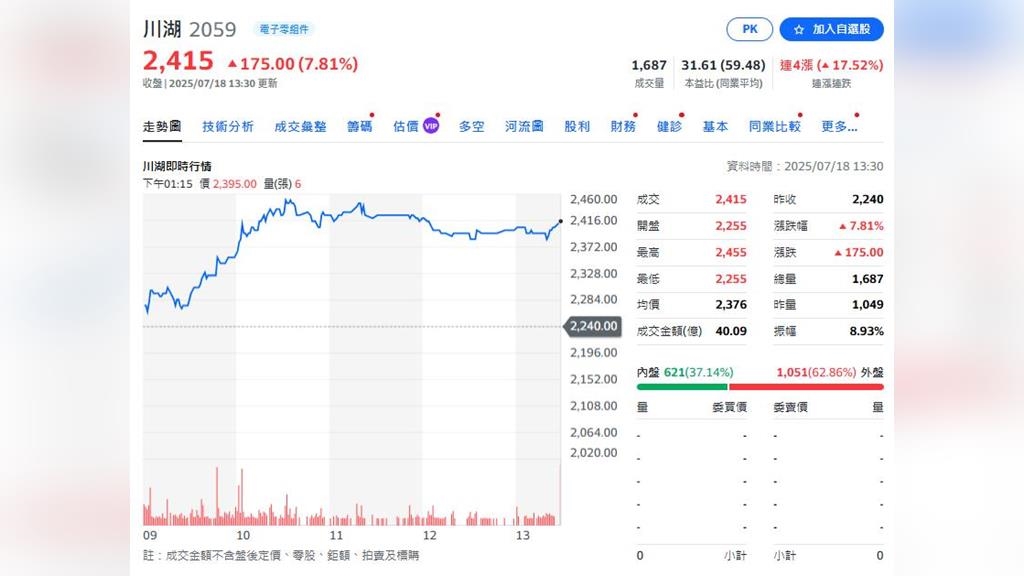This screenshot has height=576, width=1024.
Task: Switch to the 技術分析 tab
Action: [x=228, y=127]
